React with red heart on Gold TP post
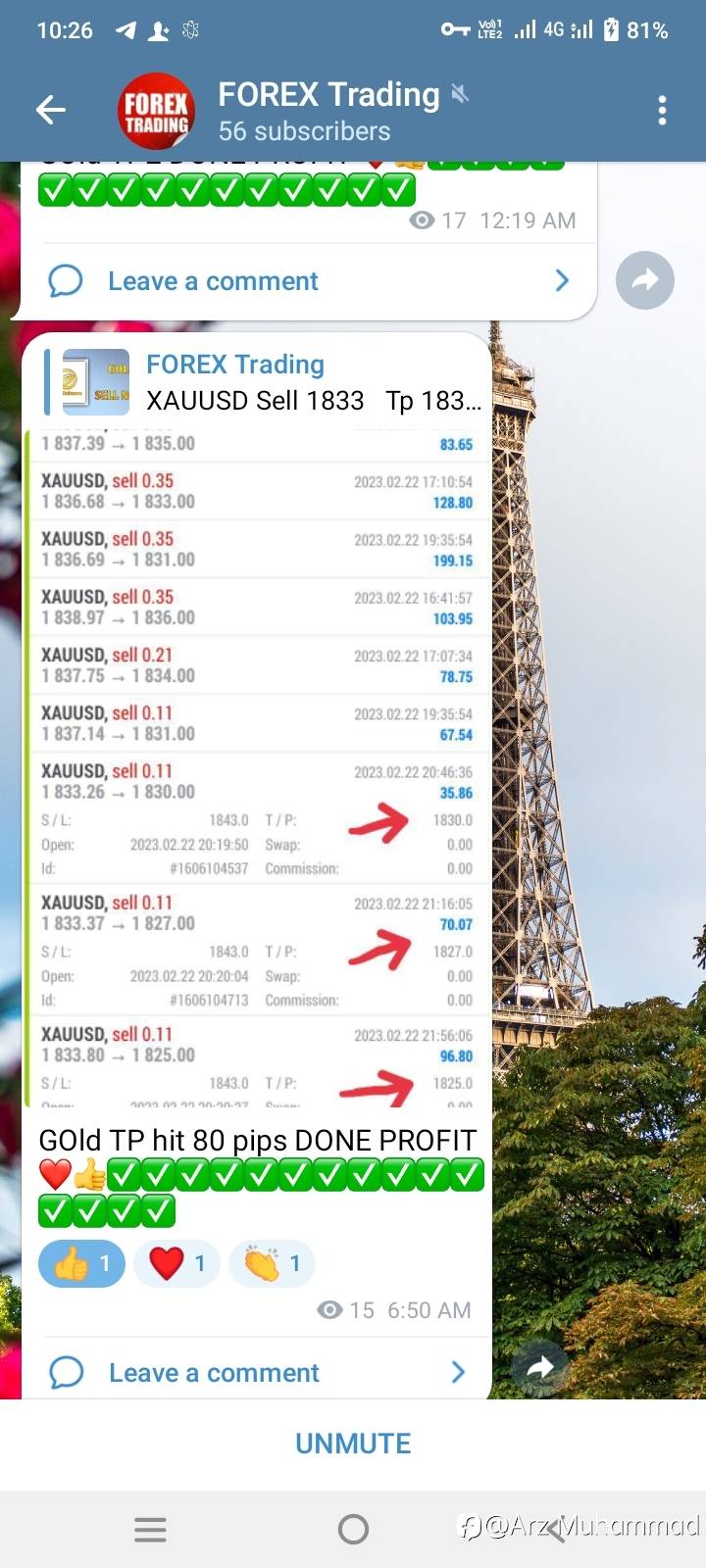Screen dimensions: 706x1568 tap(176, 1263)
